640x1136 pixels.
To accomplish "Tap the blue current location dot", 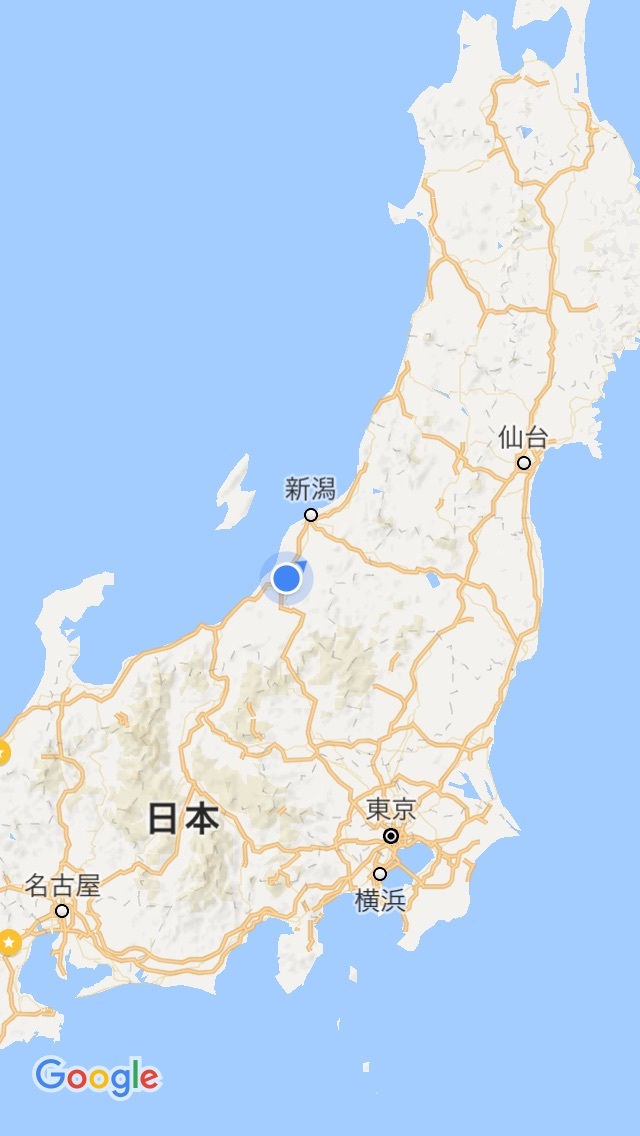I will pos(287,577).
